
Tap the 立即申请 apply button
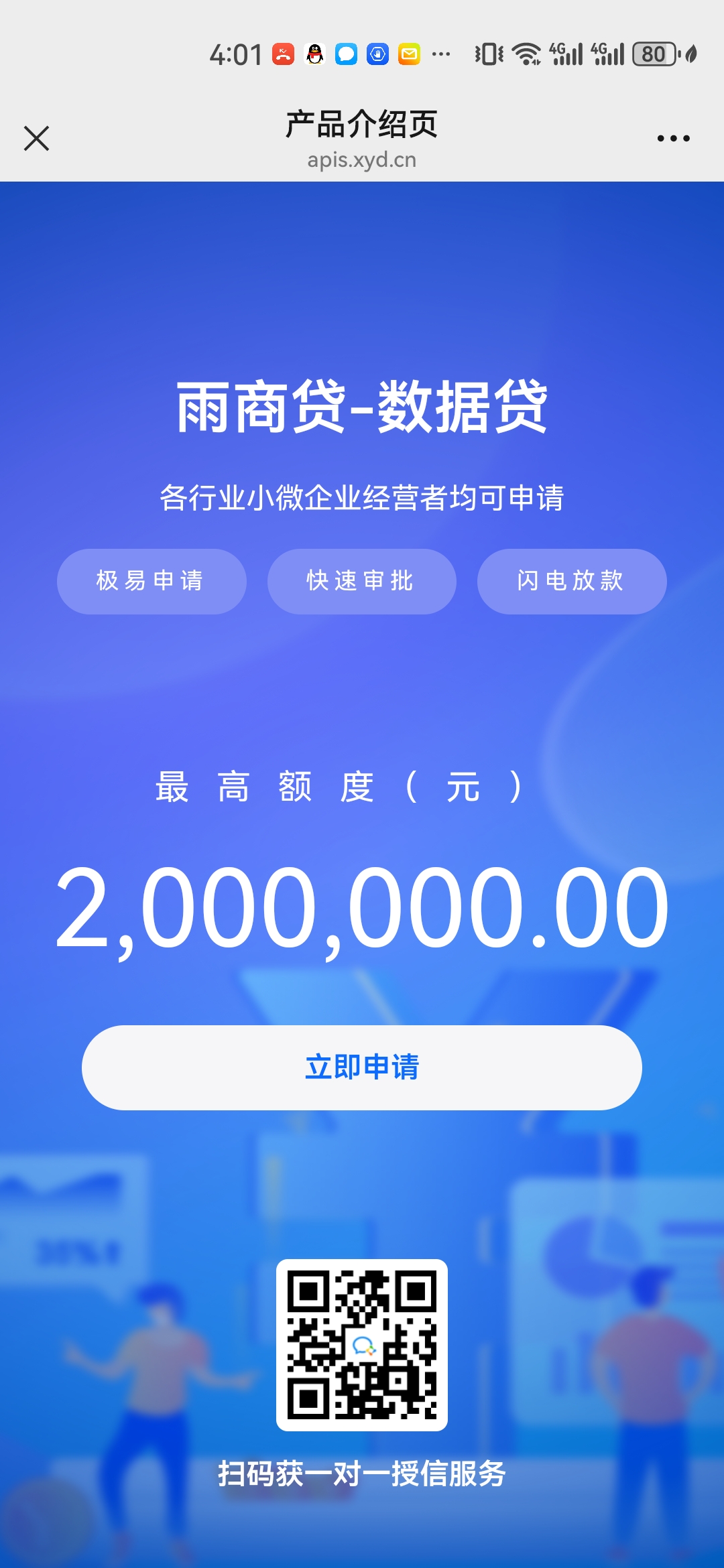click(362, 1067)
